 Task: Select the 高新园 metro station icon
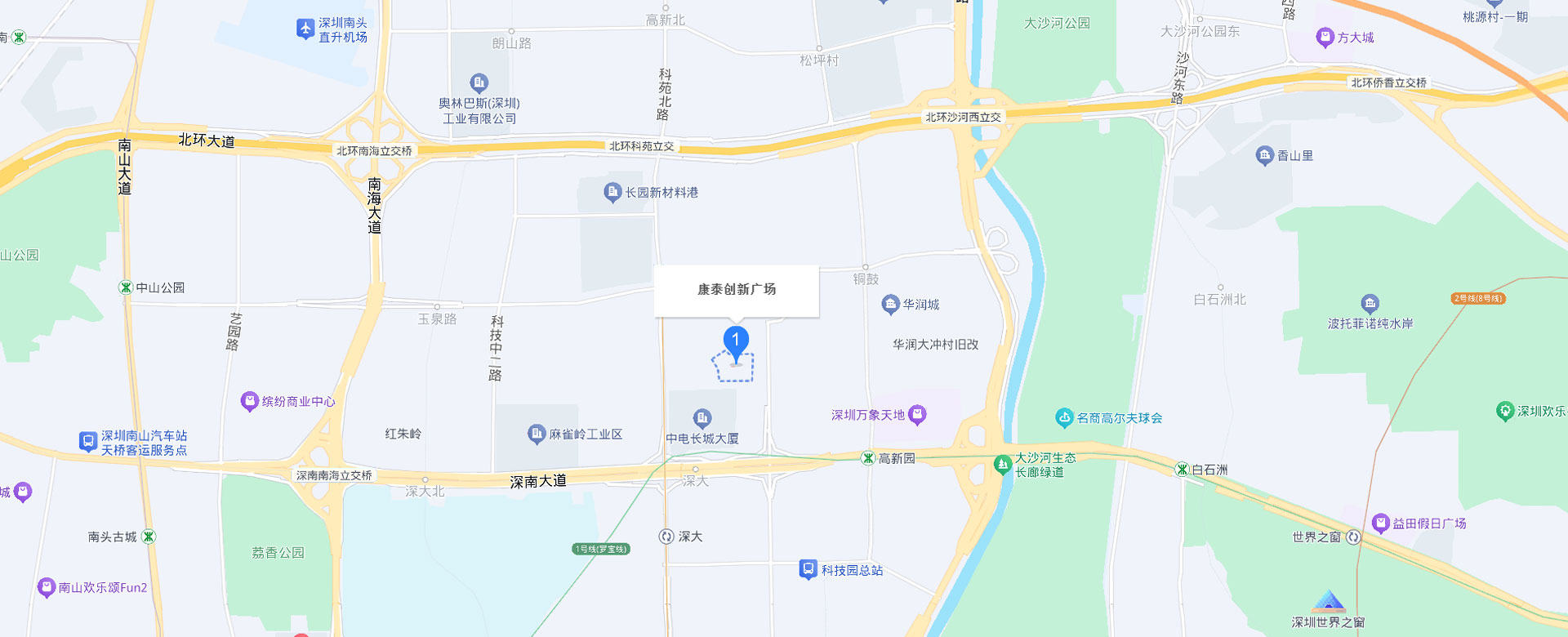tap(868, 458)
